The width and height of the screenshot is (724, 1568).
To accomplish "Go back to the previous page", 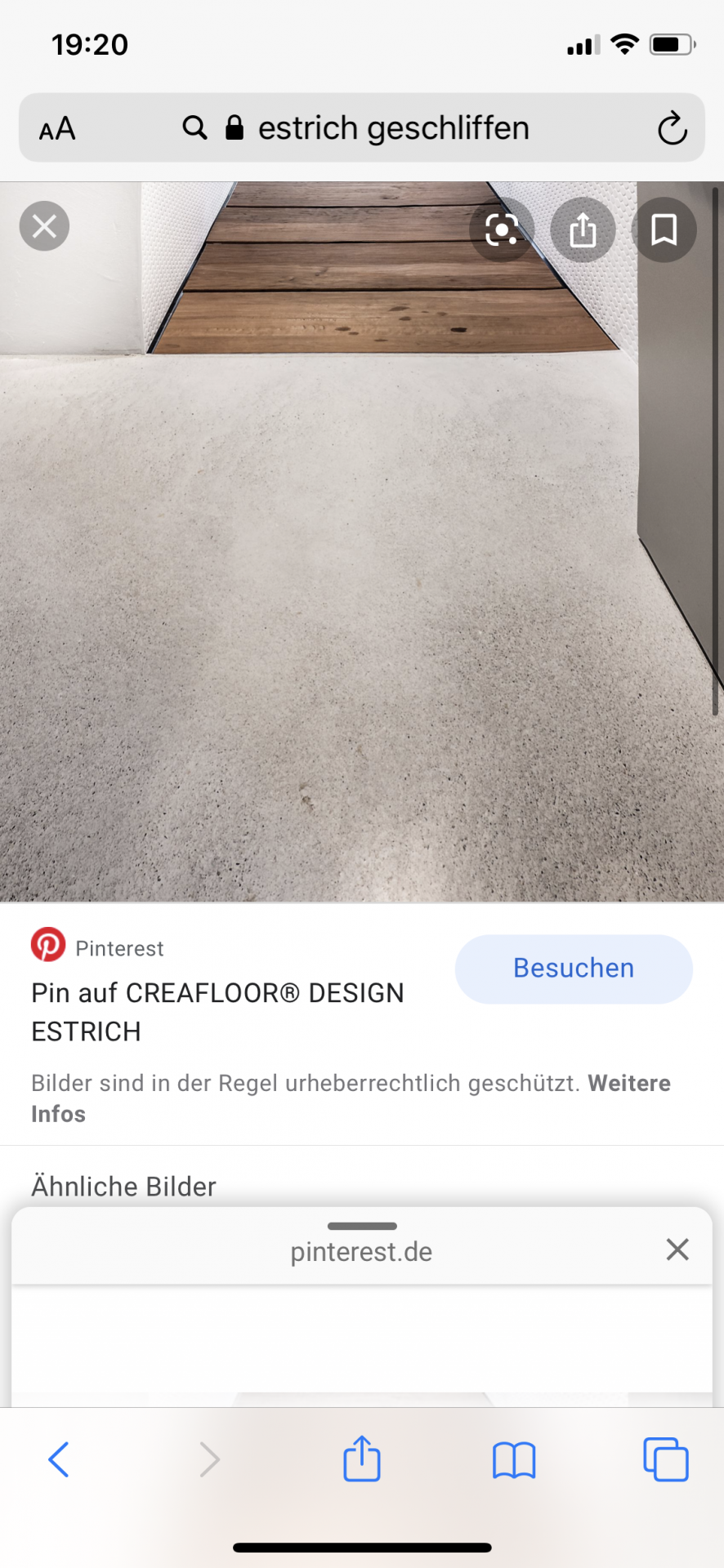I will click(59, 1459).
